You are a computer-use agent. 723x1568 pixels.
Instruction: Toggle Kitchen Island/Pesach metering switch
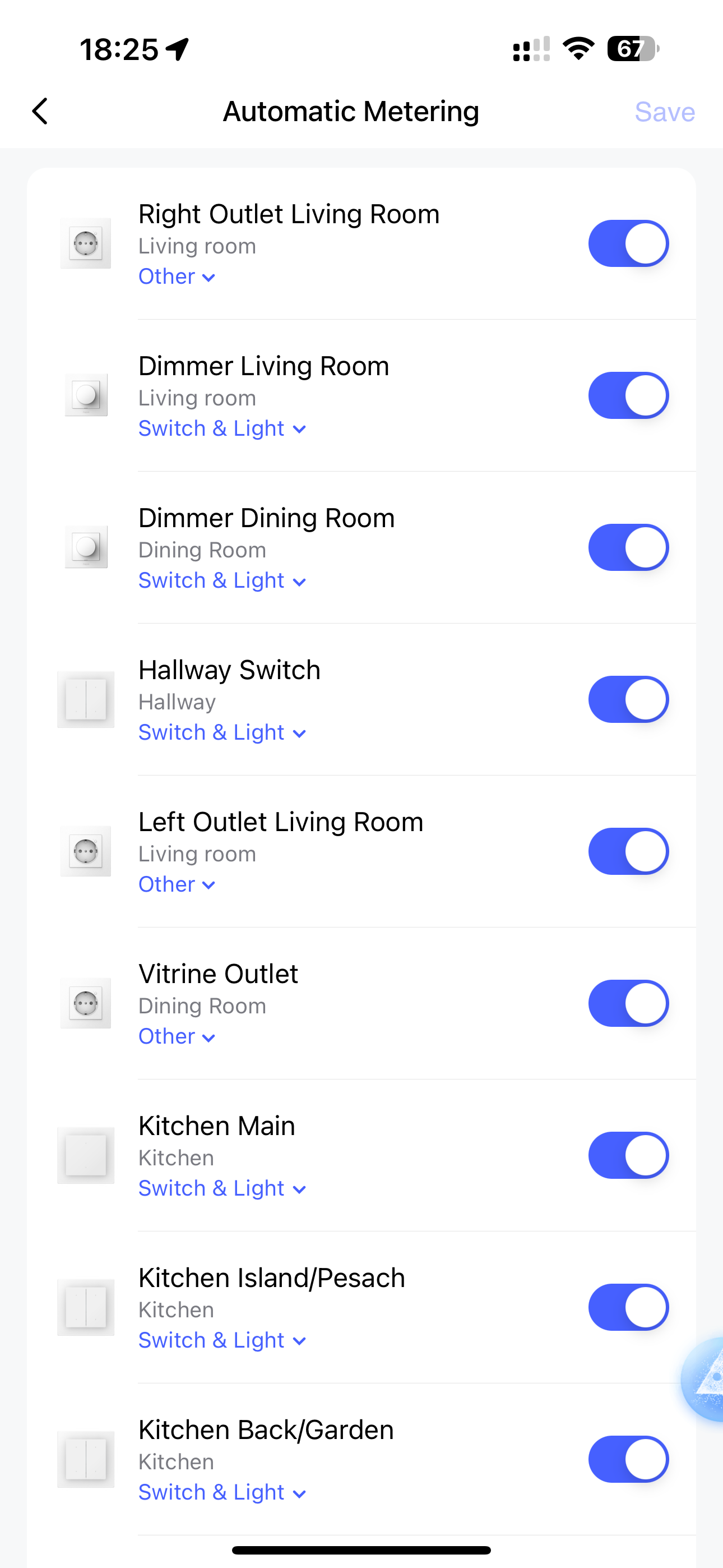[628, 1307]
